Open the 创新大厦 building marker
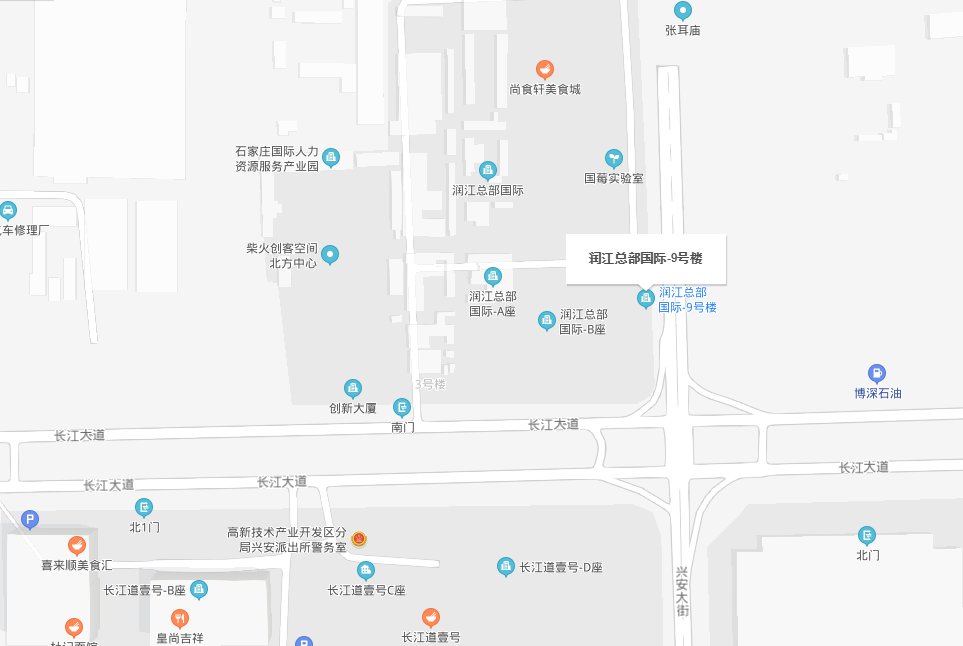 353,389
